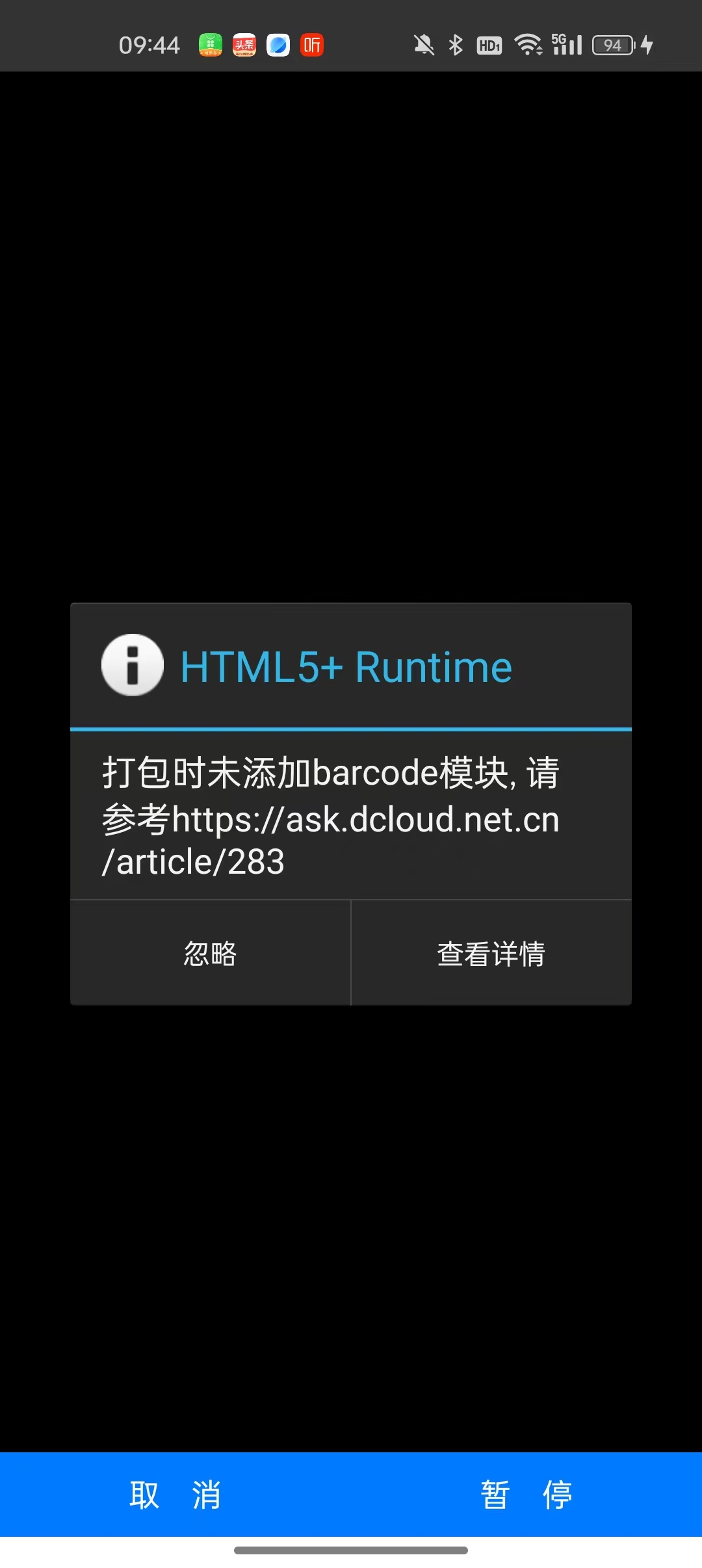Dismiss the dialog with 忽略
The width and height of the screenshot is (702, 1568).
click(210, 953)
